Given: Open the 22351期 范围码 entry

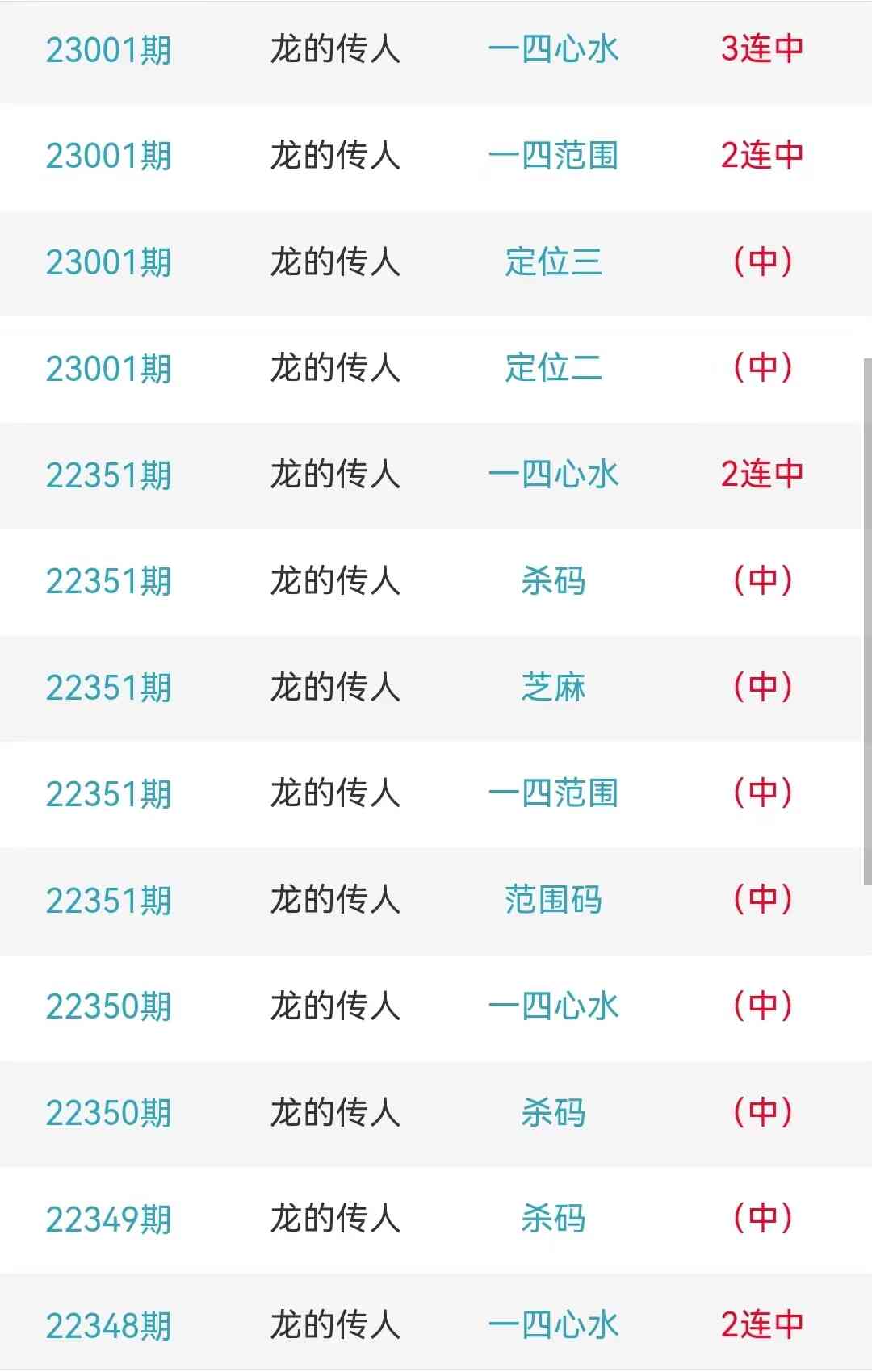Looking at the screenshot, I should (553, 900).
